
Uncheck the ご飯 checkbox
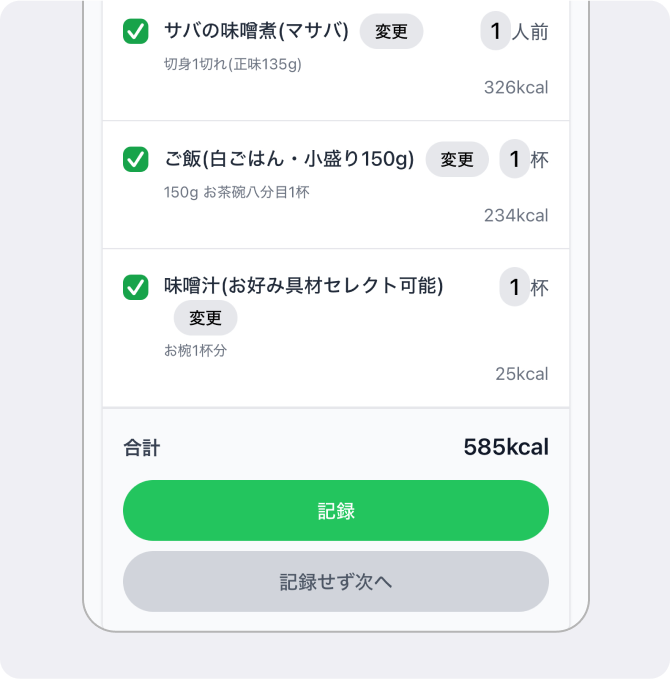coord(136,159)
